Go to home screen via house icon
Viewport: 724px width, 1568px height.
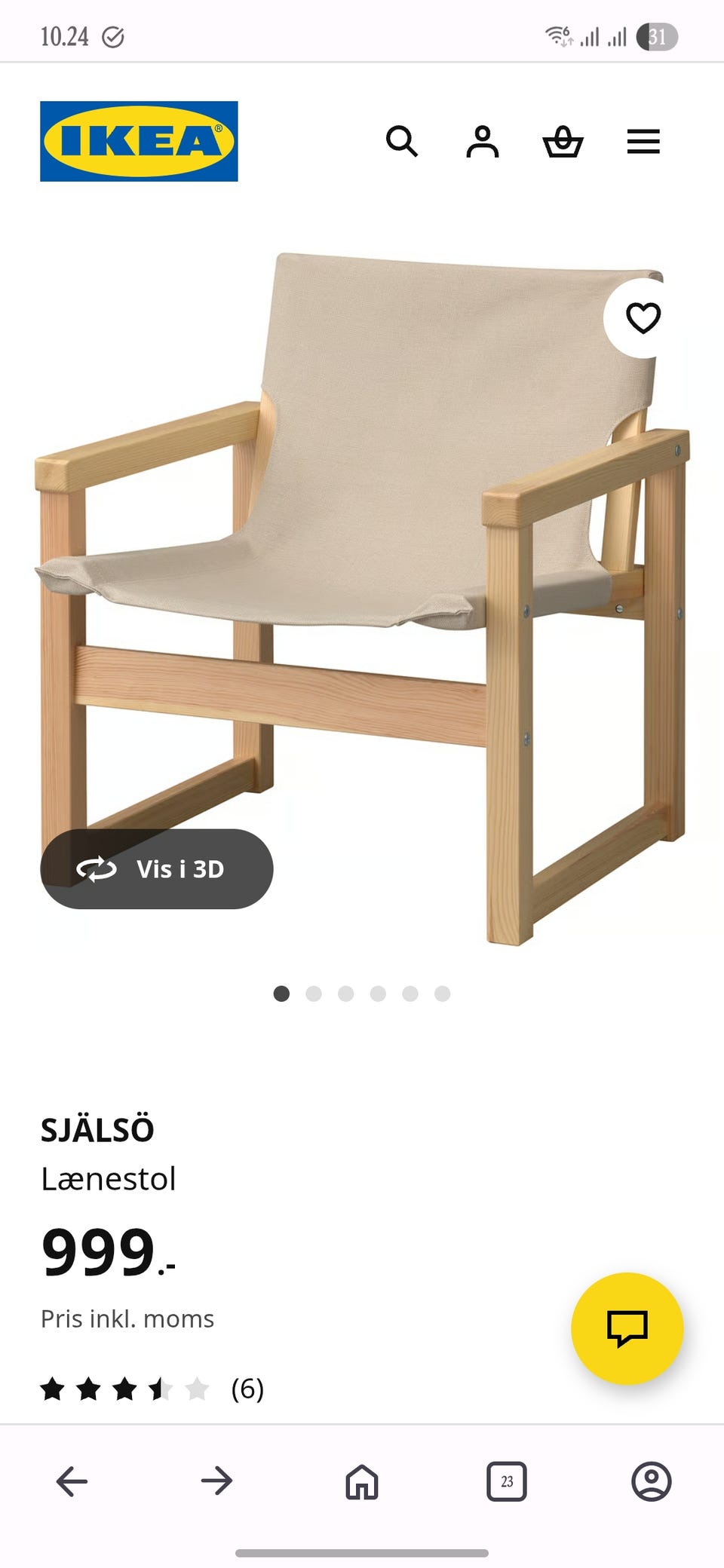tap(360, 1481)
